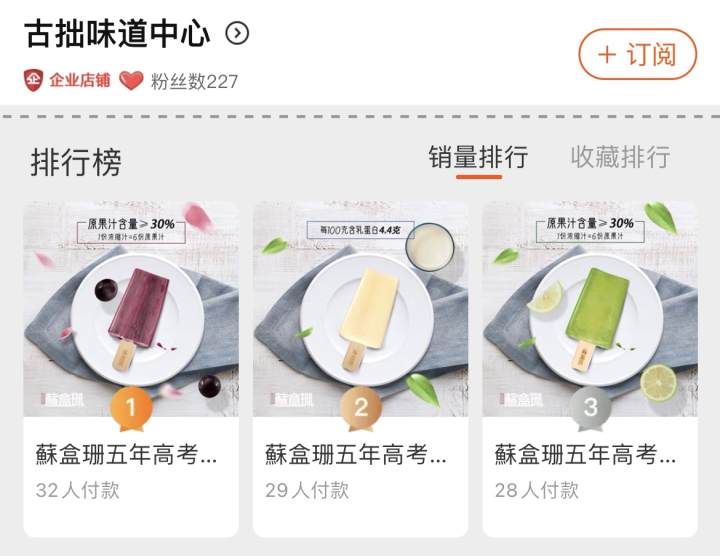Switch to the 销量排行 tab

click(478, 158)
